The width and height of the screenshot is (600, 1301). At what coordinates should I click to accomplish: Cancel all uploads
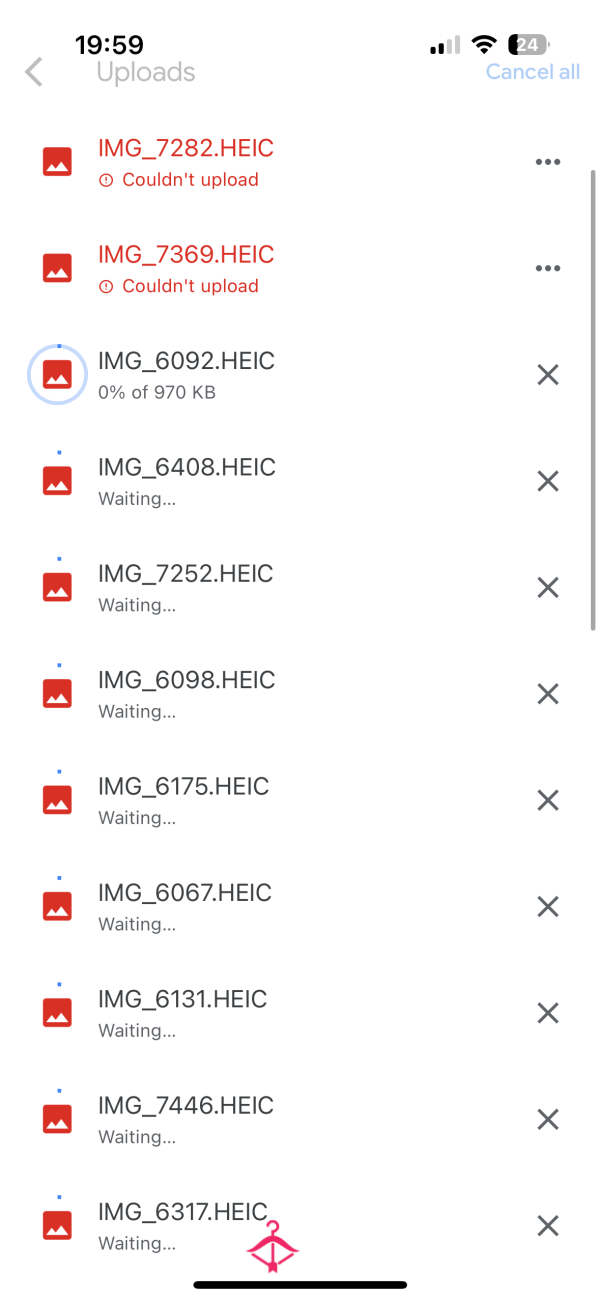click(x=533, y=72)
